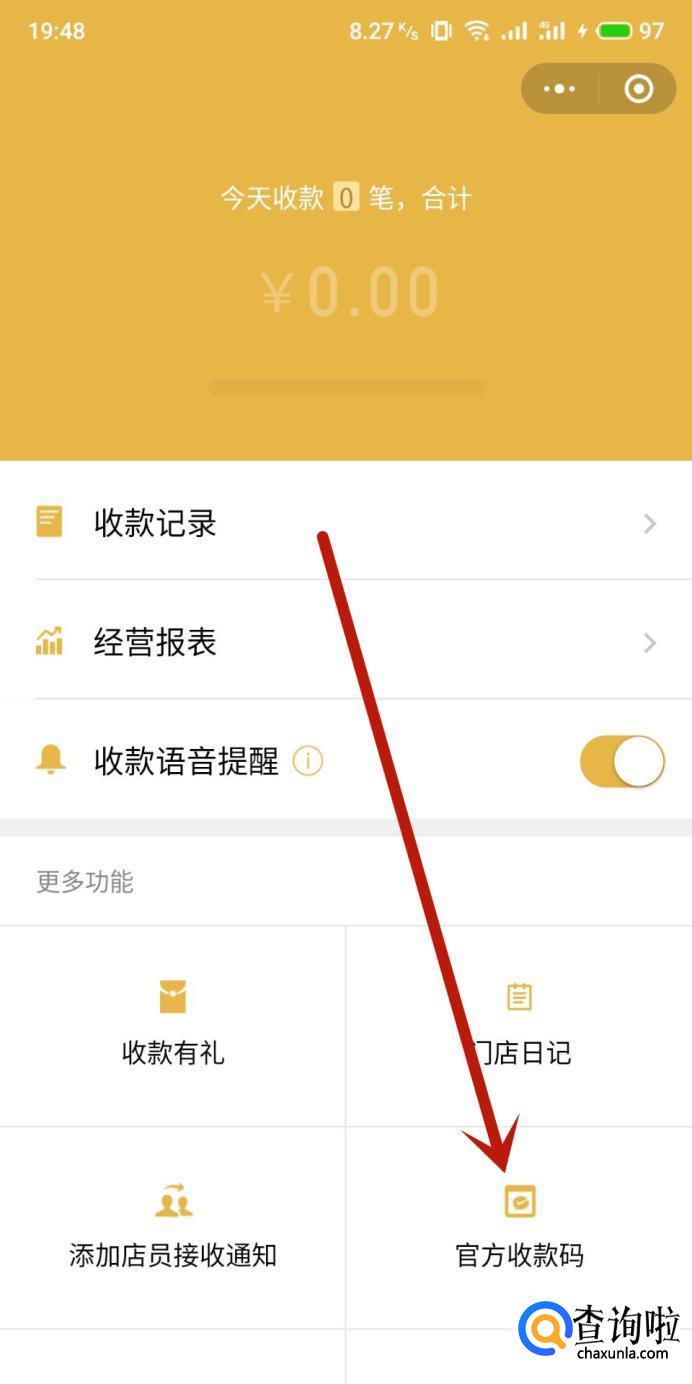
Task: Toggle 收款语音提醒 voice reminder switch
Action: (x=622, y=762)
